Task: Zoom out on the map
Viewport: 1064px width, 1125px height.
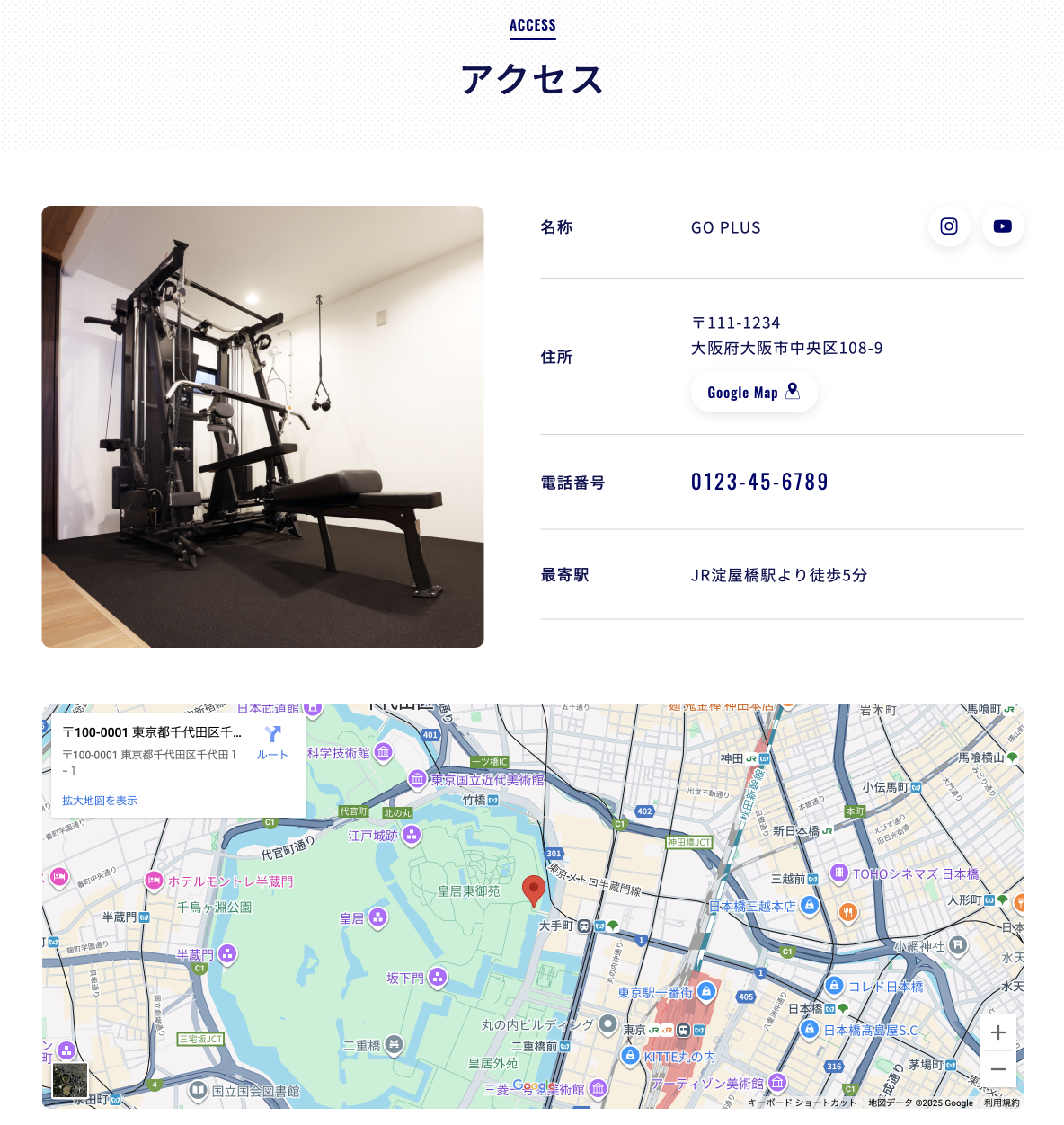Action: pyautogui.click(x=997, y=1069)
